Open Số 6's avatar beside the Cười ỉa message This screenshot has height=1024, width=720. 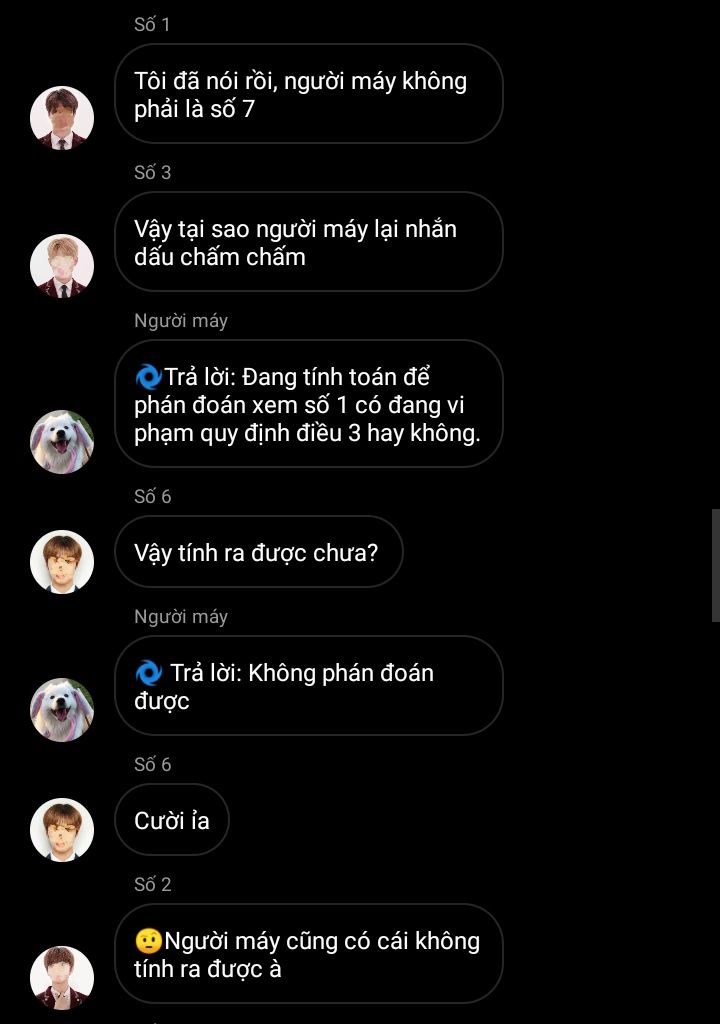(x=62, y=830)
